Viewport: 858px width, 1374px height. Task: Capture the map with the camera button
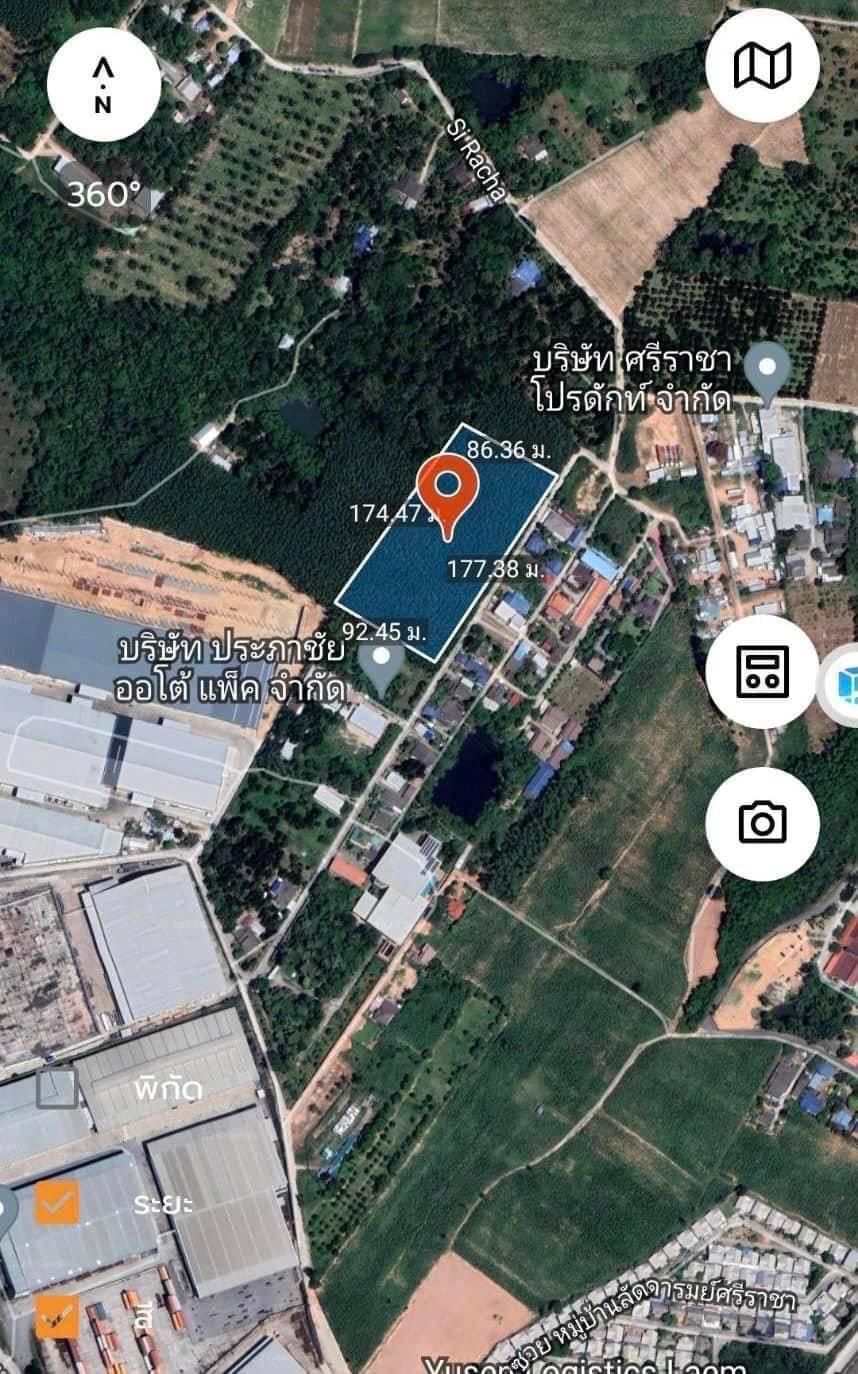click(x=762, y=823)
